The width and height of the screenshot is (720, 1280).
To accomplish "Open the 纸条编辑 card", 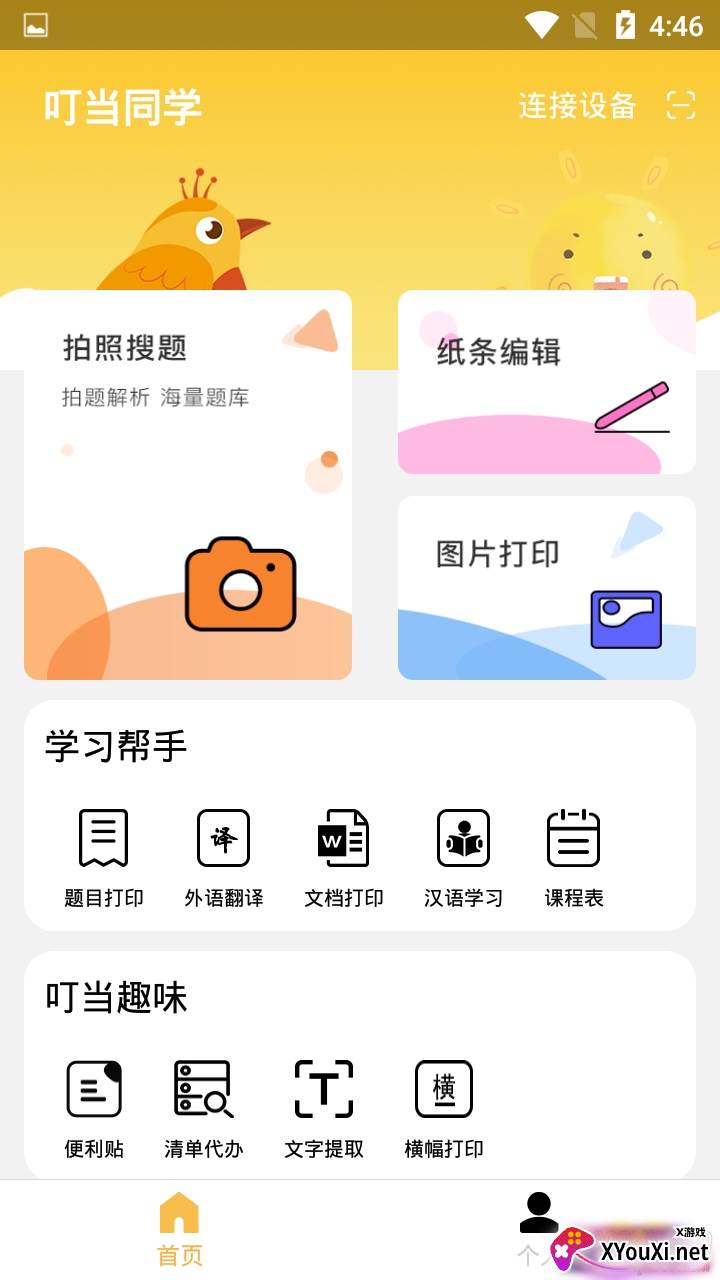I will pyautogui.click(x=546, y=382).
